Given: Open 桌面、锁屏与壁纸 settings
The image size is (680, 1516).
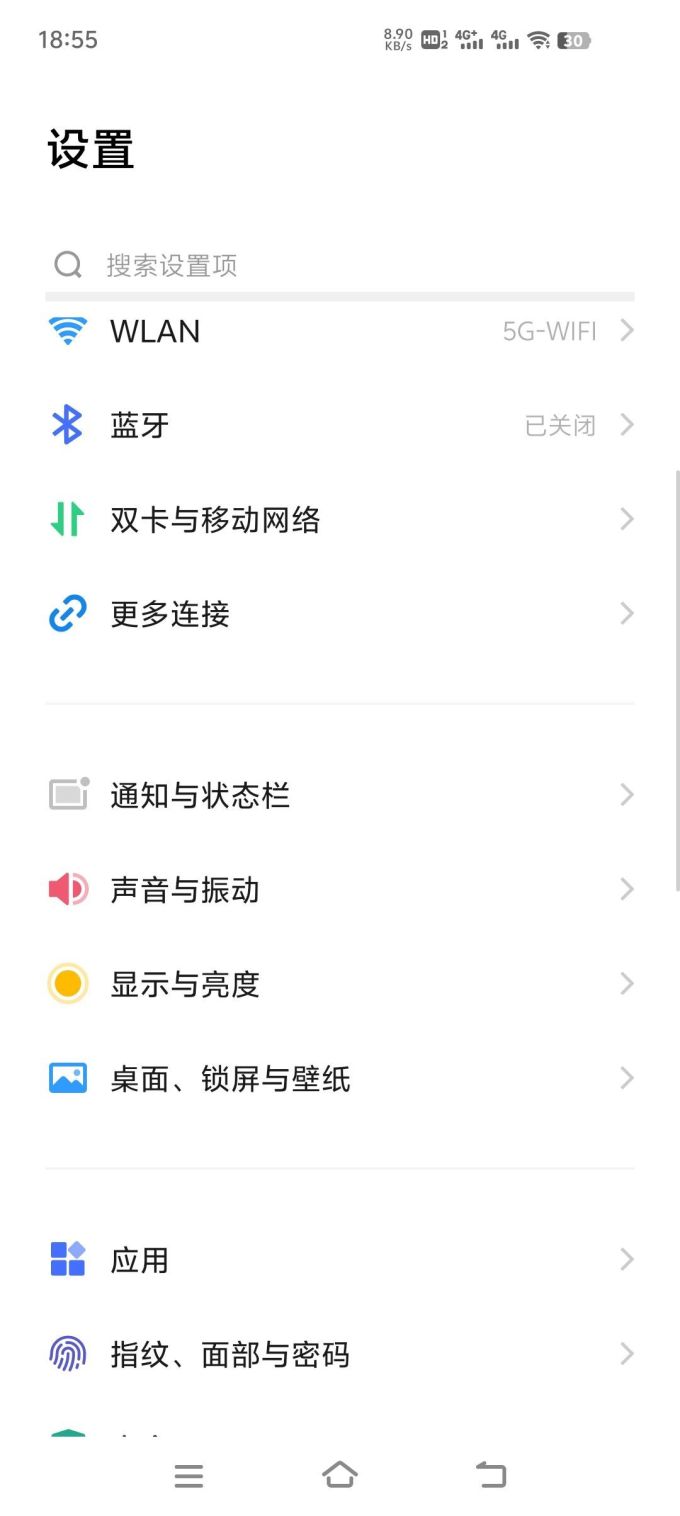Looking at the screenshot, I should tap(340, 1078).
